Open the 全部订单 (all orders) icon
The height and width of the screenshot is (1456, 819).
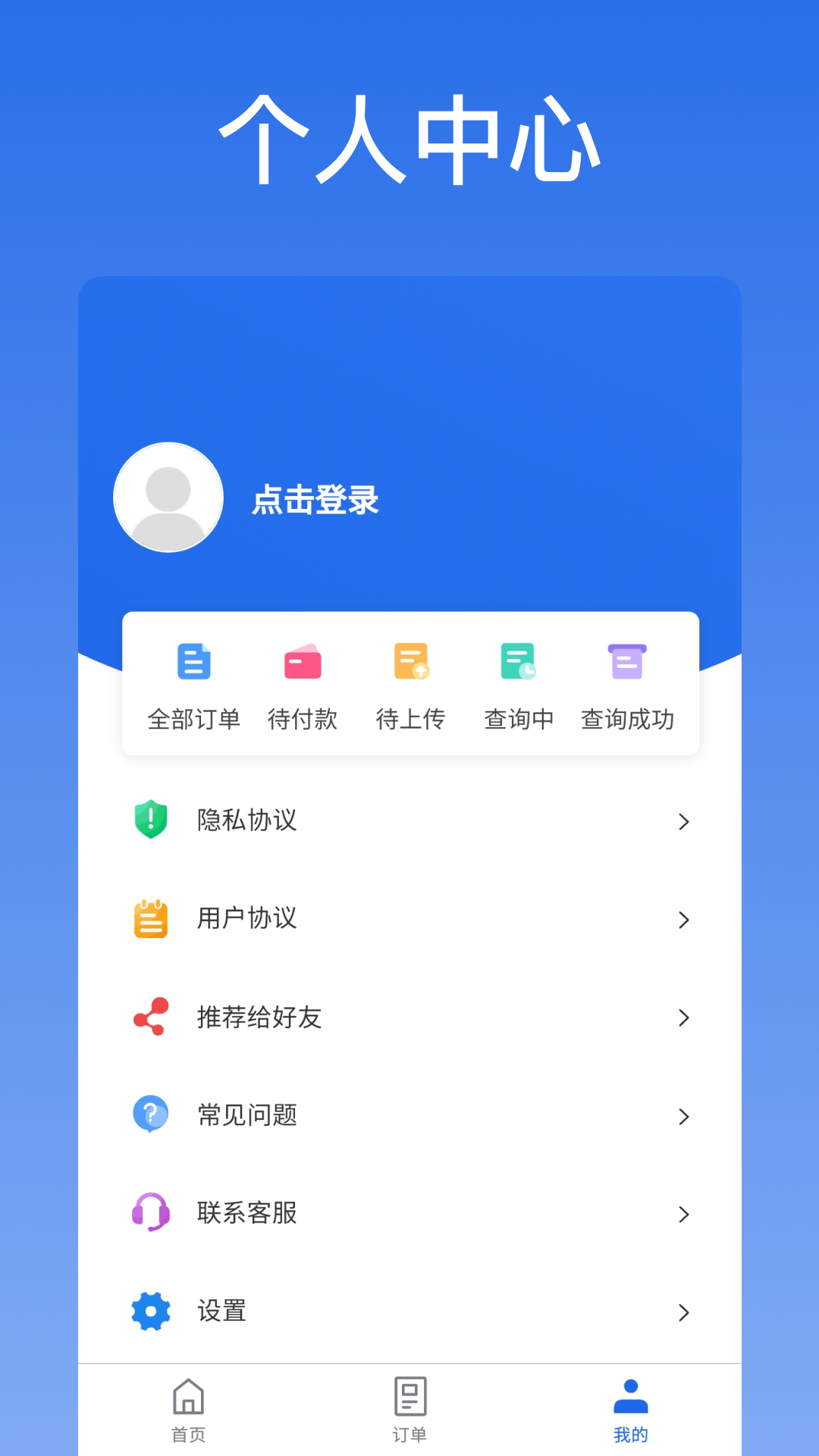coord(194,661)
